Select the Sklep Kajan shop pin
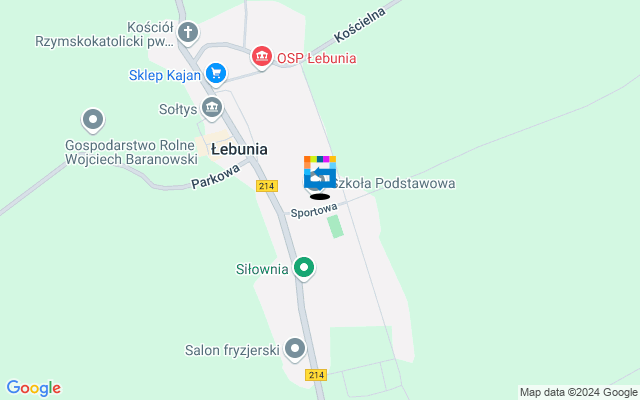 coord(216,73)
